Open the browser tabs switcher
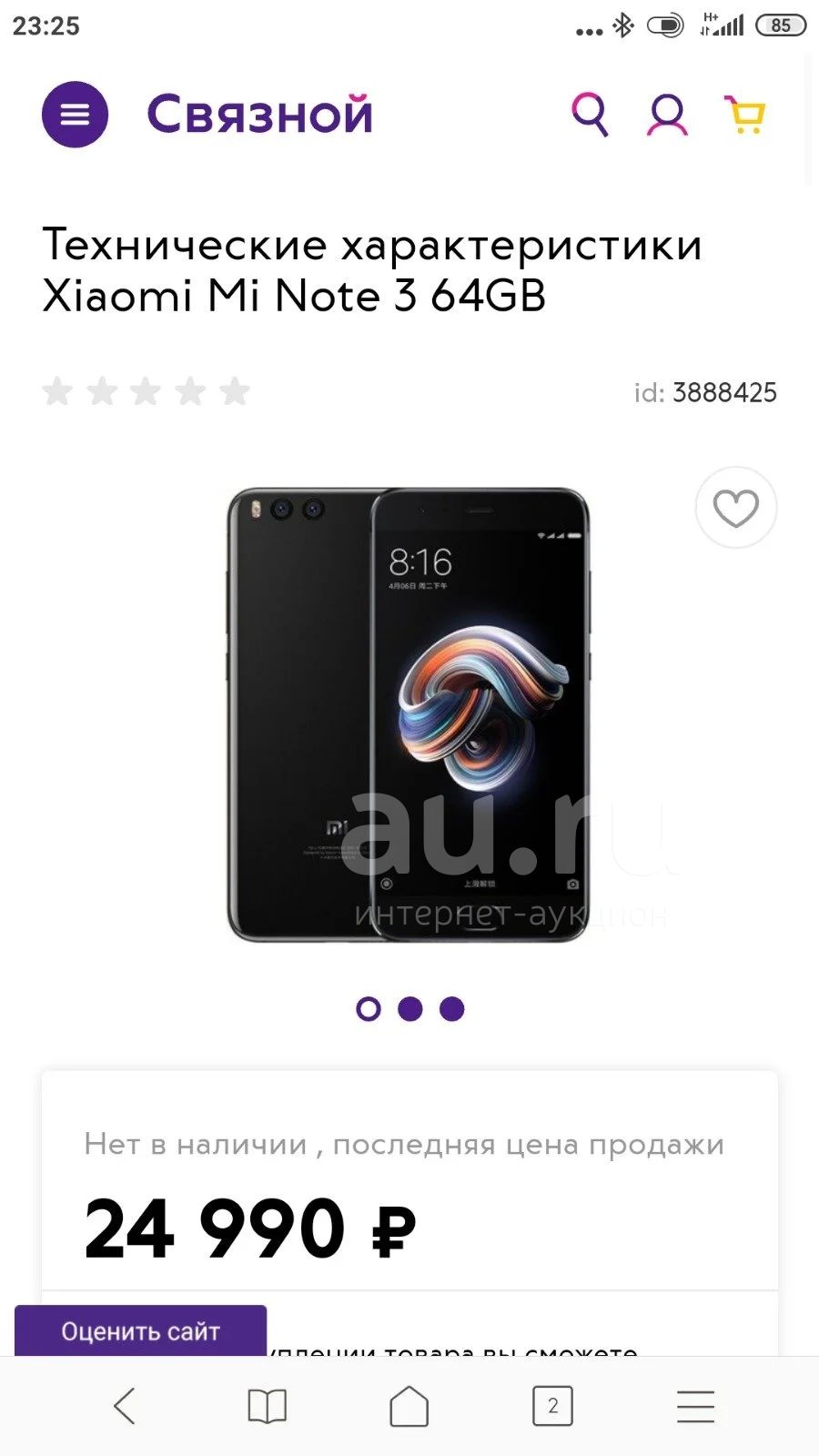The height and width of the screenshot is (1456, 819). [552, 1406]
